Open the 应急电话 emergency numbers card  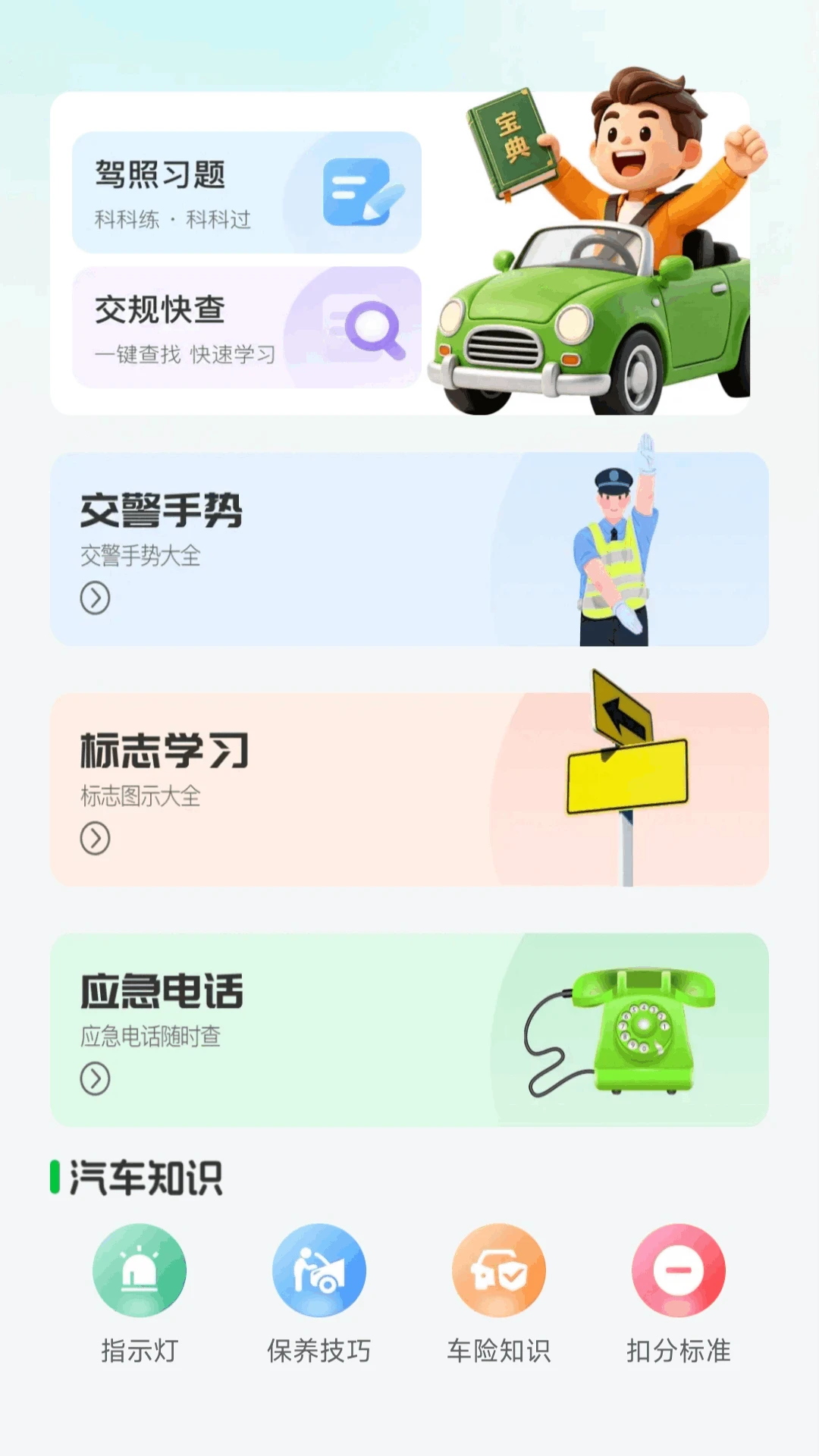[x=409, y=1030]
